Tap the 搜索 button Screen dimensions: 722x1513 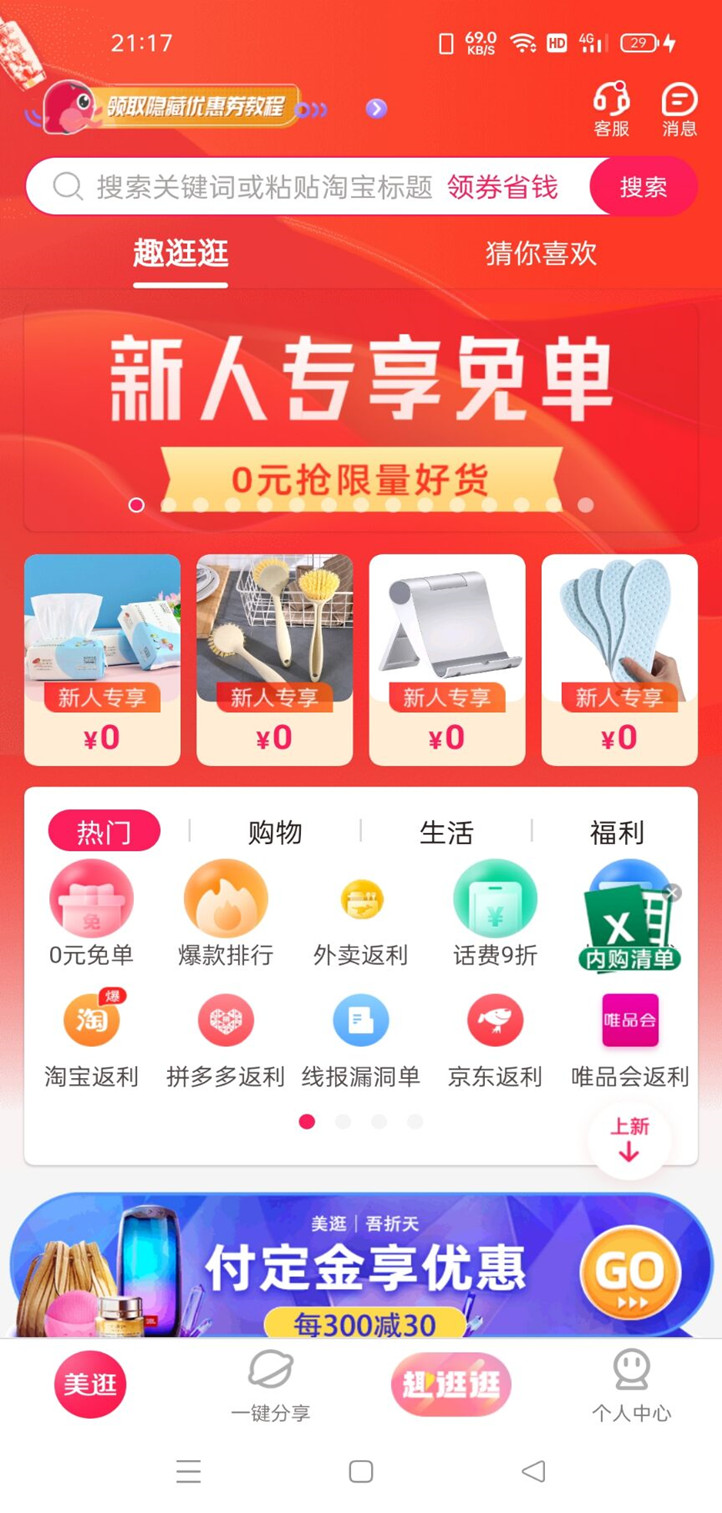click(x=643, y=187)
